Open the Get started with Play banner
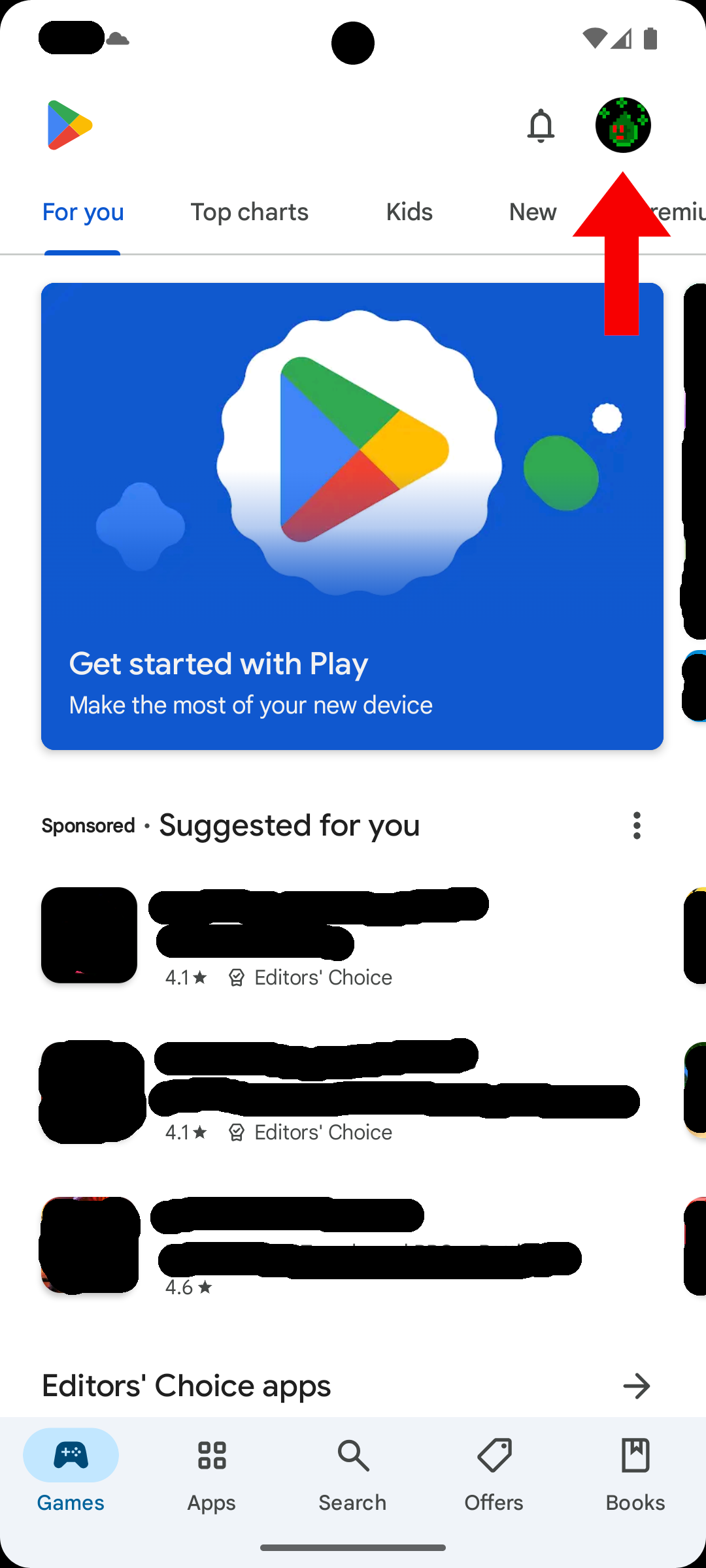706x1568 pixels. [x=352, y=516]
